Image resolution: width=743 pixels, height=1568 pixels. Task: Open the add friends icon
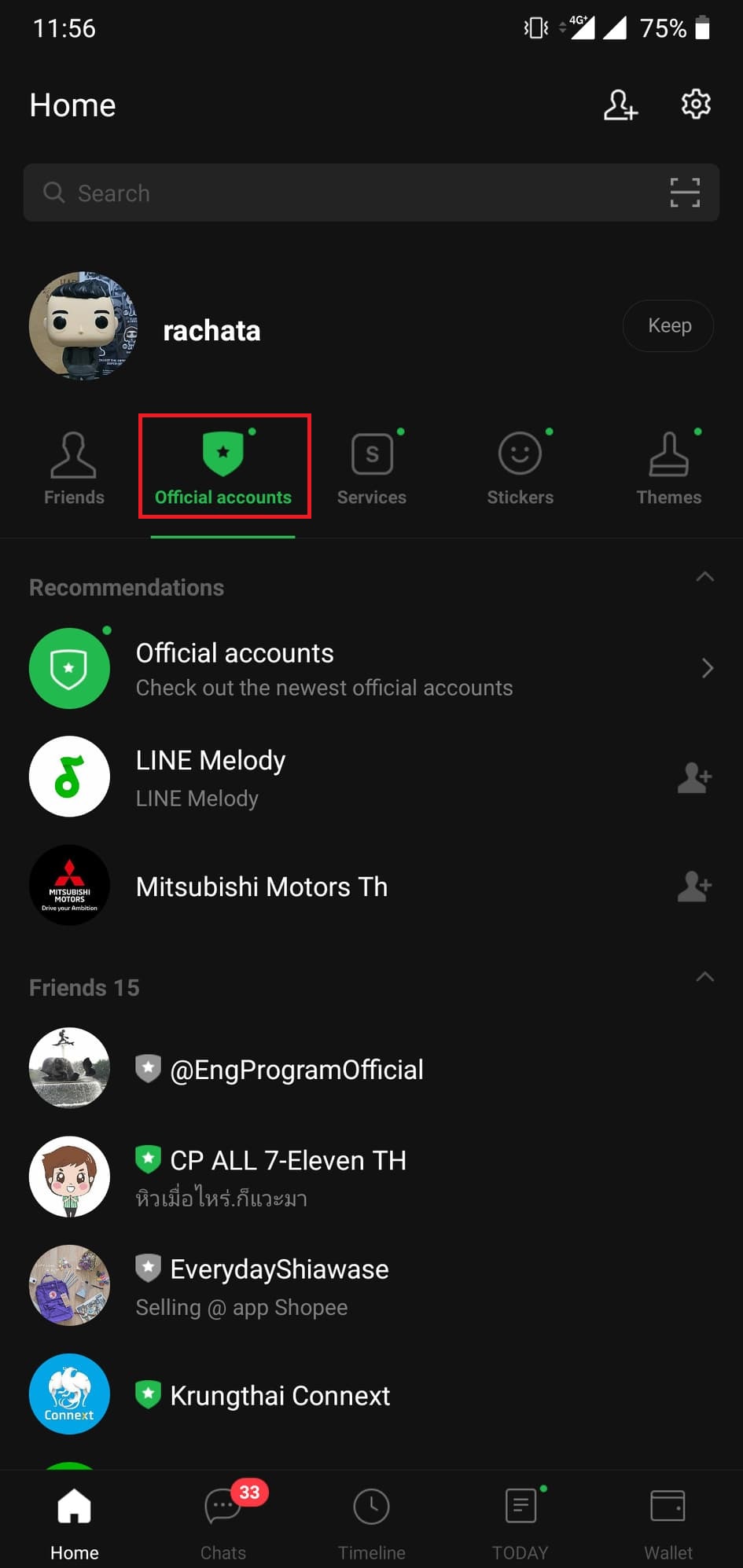coord(620,105)
